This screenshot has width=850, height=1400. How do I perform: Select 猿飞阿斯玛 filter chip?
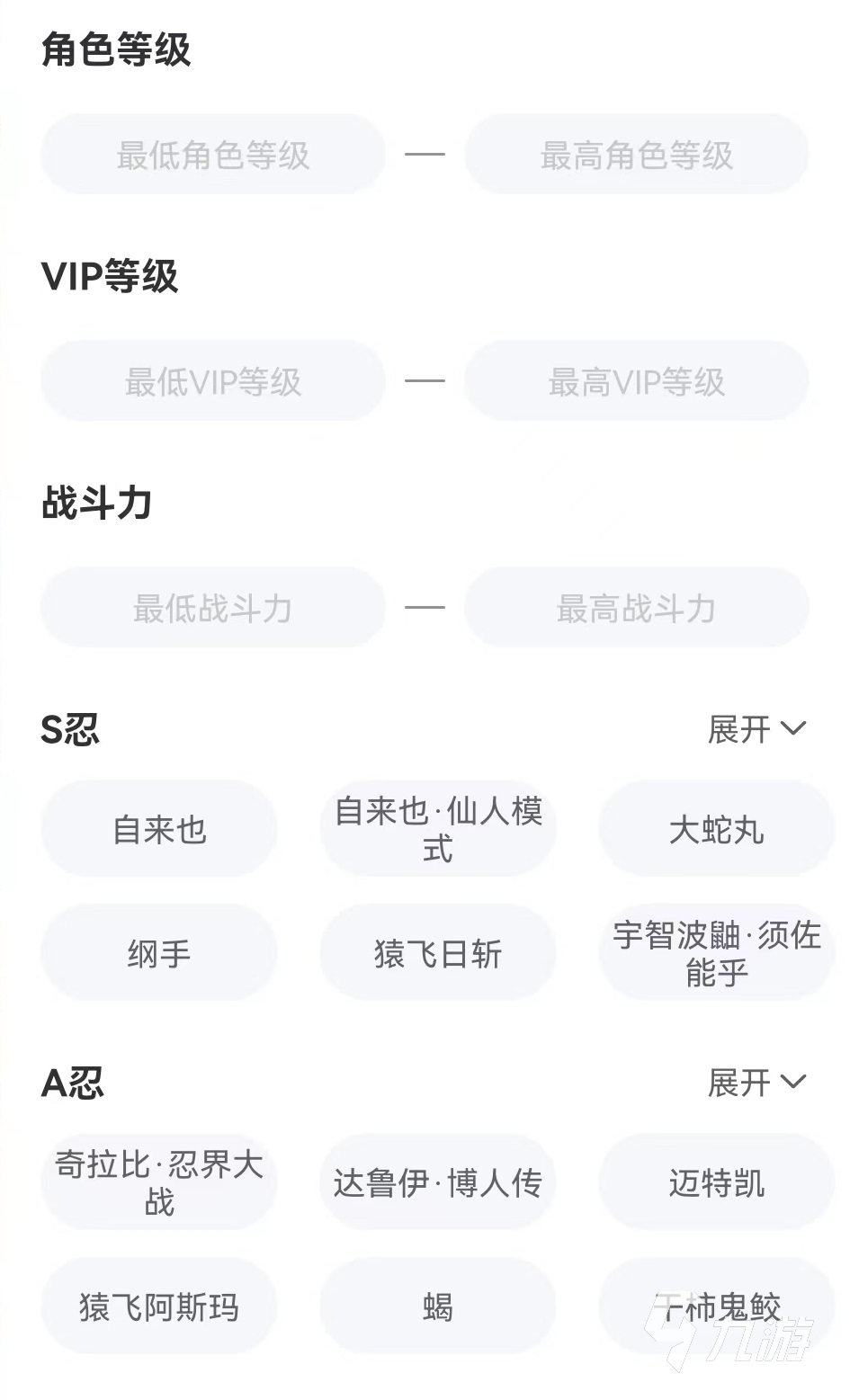[x=159, y=1306]
